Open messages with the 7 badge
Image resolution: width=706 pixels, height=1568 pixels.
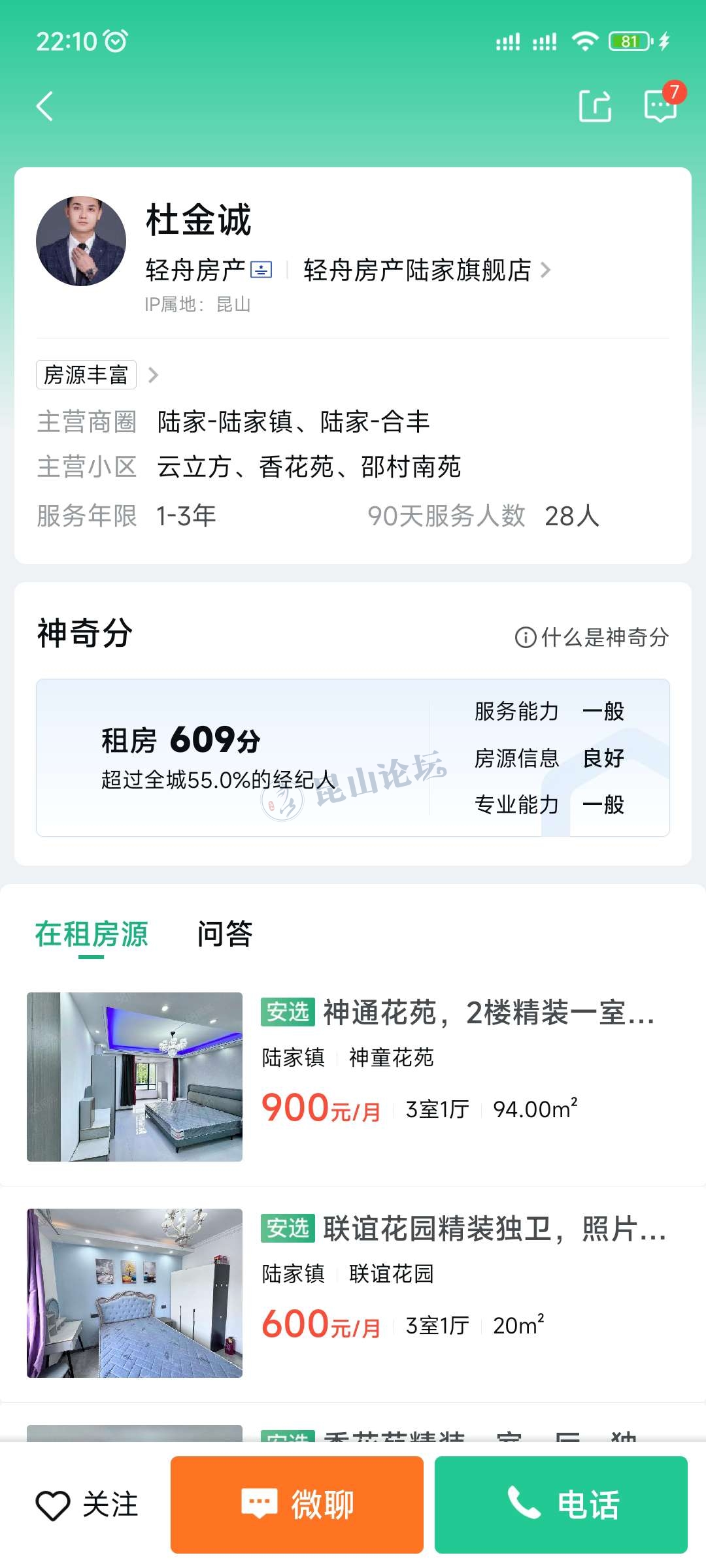[x=660, y=105]
